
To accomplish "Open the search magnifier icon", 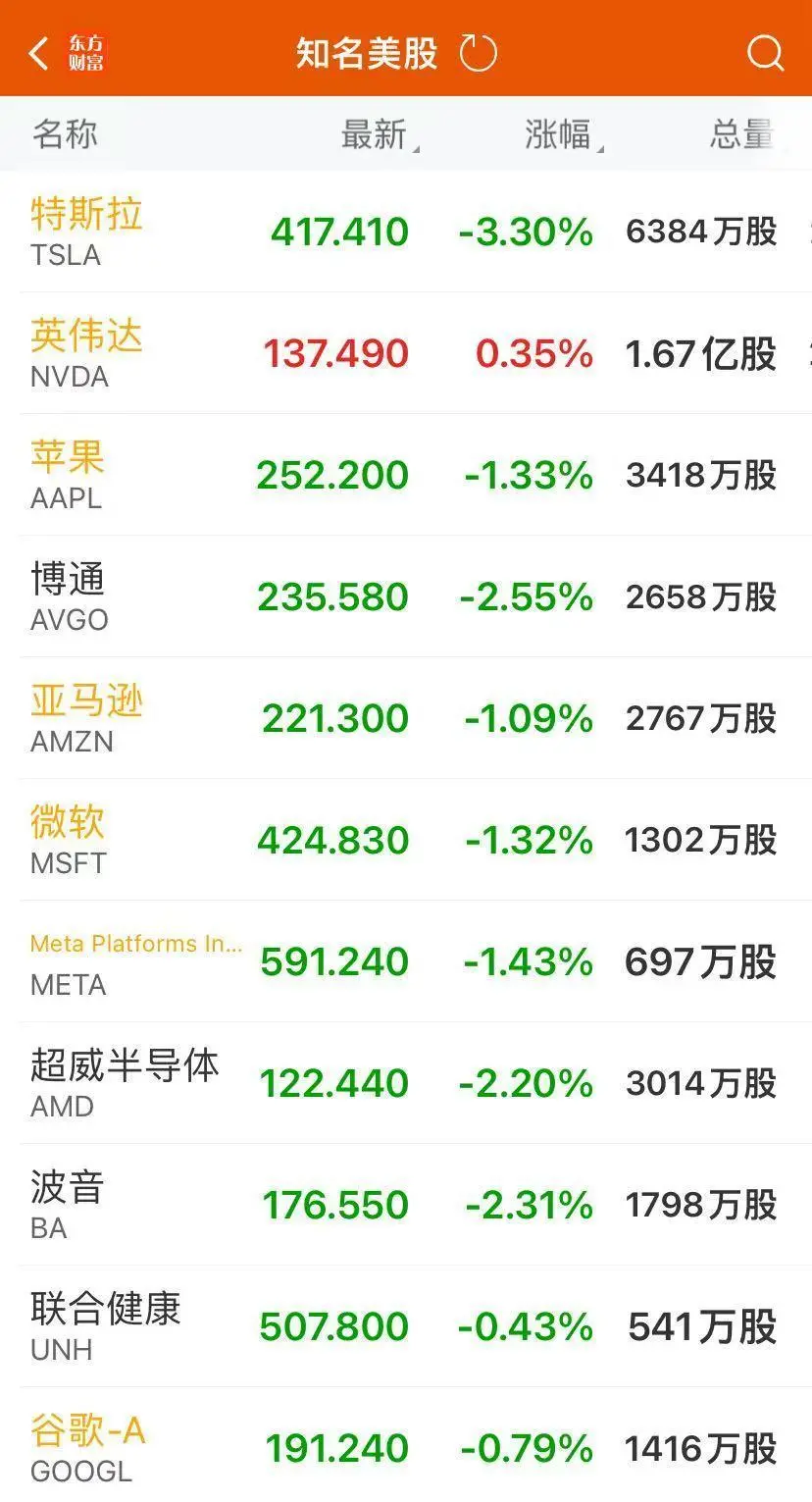I will tap(765, 53).
